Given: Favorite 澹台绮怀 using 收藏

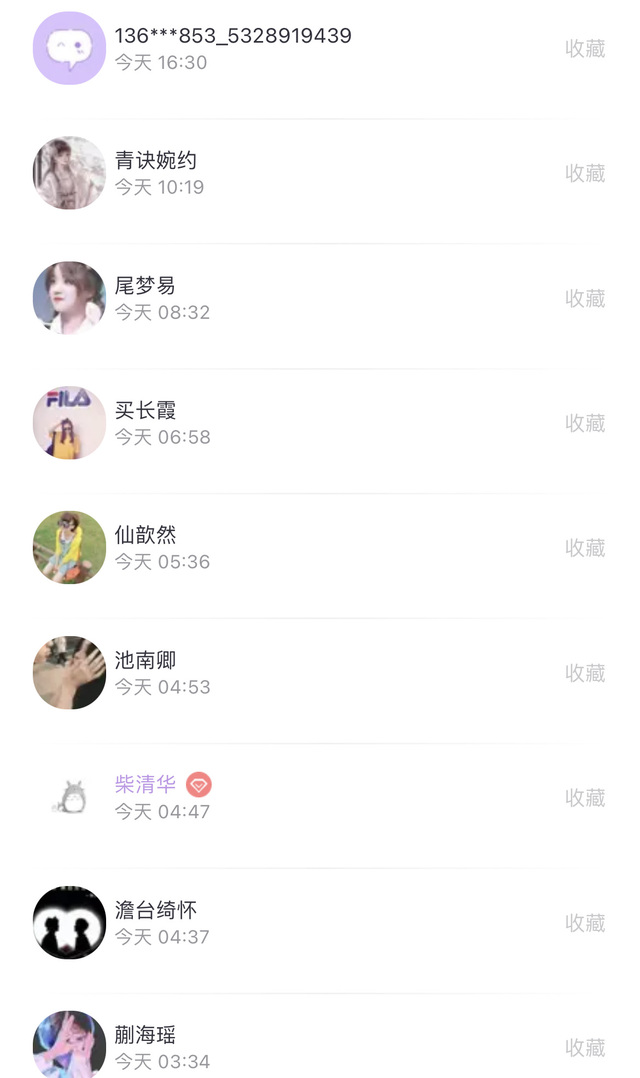Looking at the screenshot, I should click(x=585, y=923).
